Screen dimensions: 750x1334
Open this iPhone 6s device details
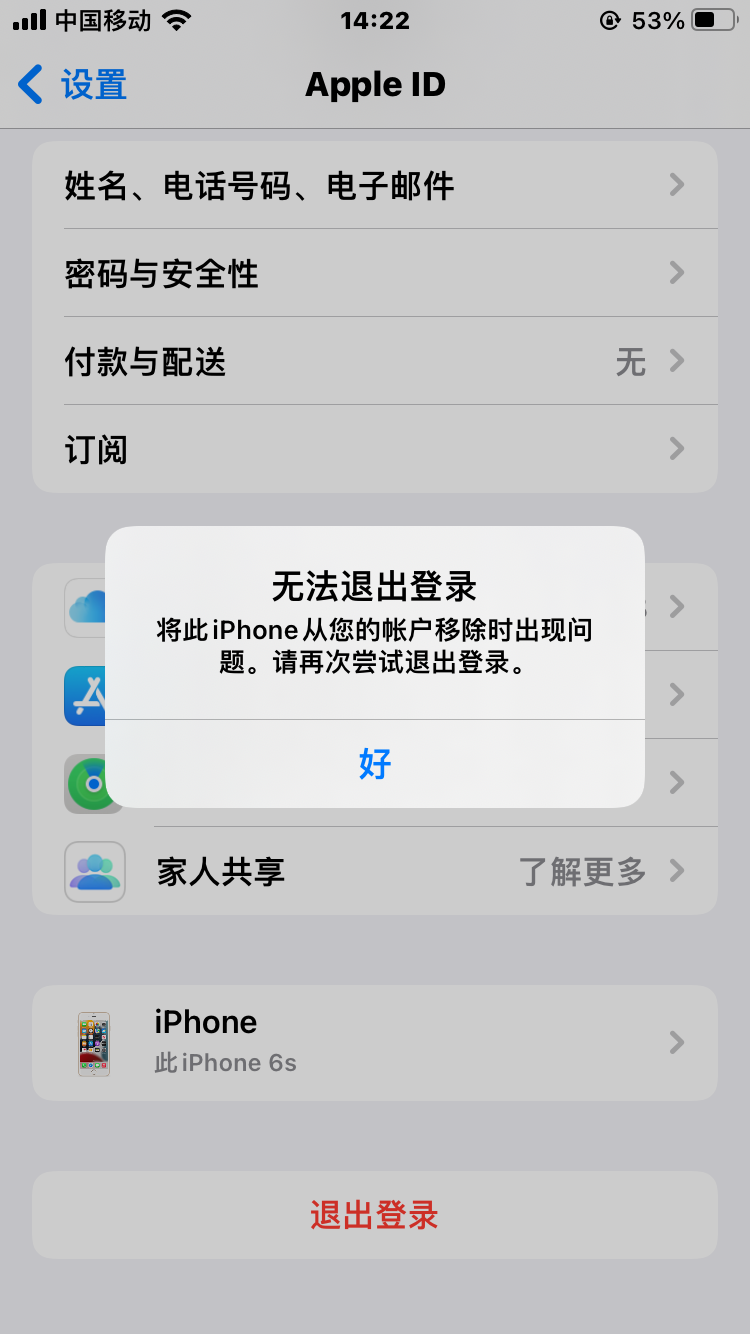click(x=374, y=1042)
